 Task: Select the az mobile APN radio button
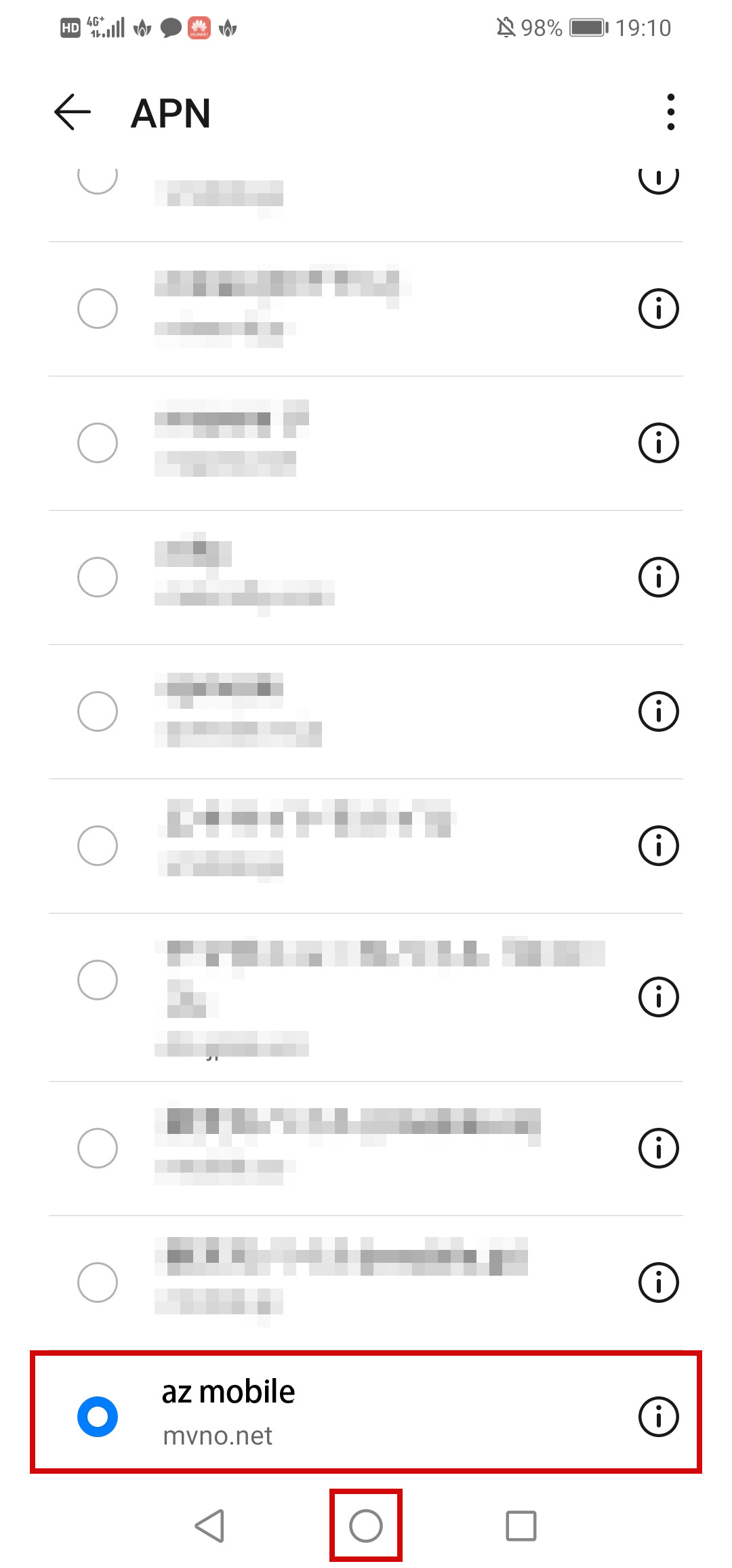pyautogui.click(x=98, y=1416)
